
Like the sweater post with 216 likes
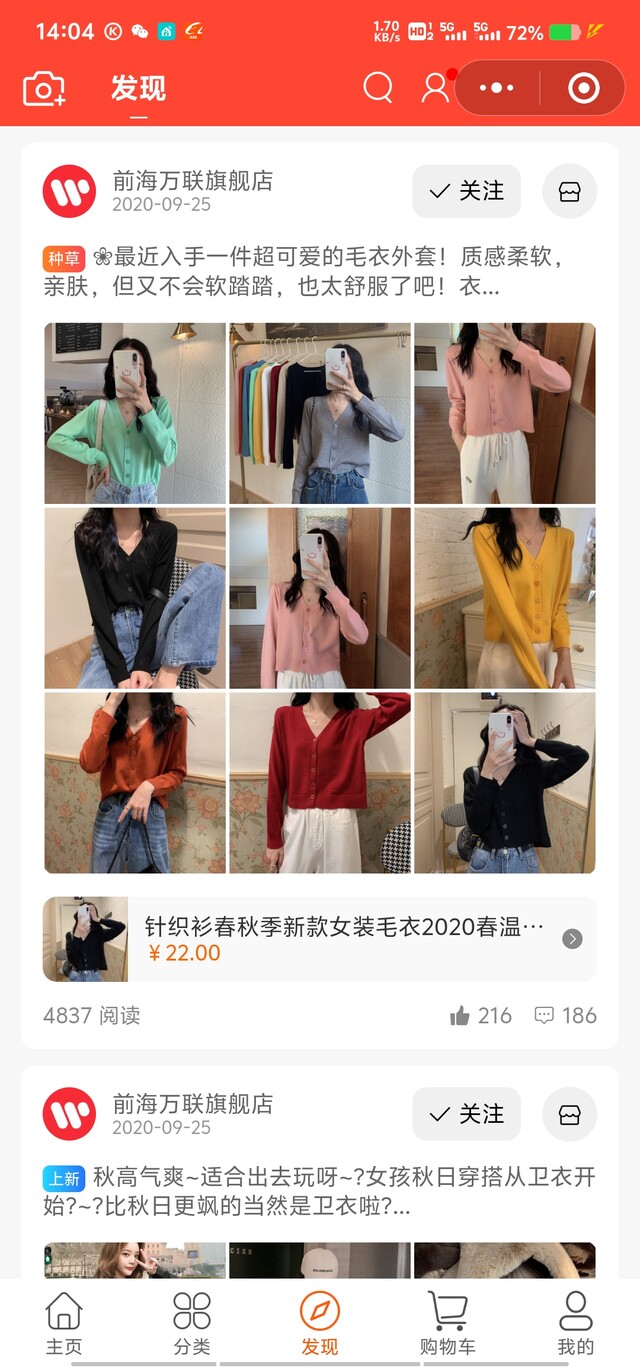[481, 1016]
